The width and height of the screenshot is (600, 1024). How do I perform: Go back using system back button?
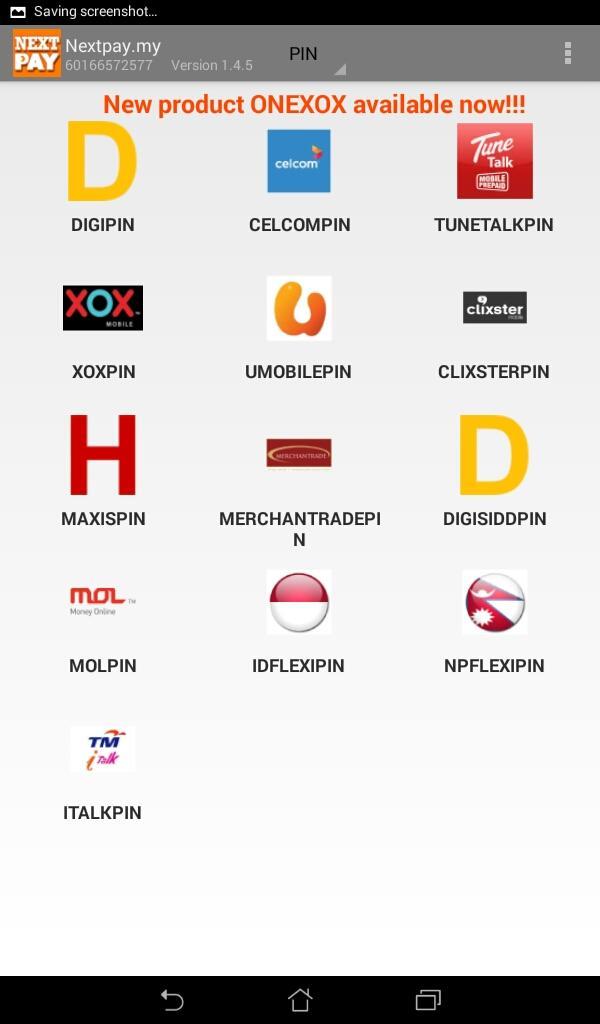pyautogui.click(x=172, y=999)
